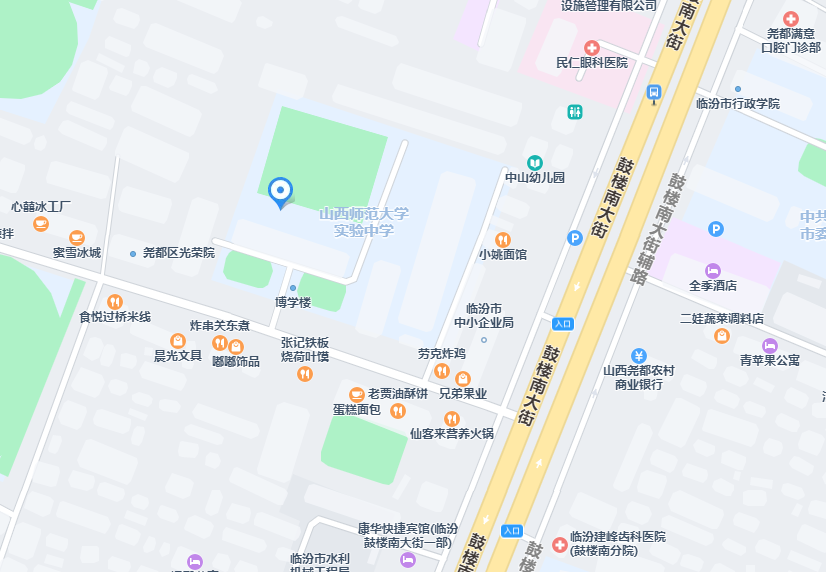Open the 蜜雪冰城 drink shop marker
This screenshot has height=572, width=826.
click(x=77, y=238)
